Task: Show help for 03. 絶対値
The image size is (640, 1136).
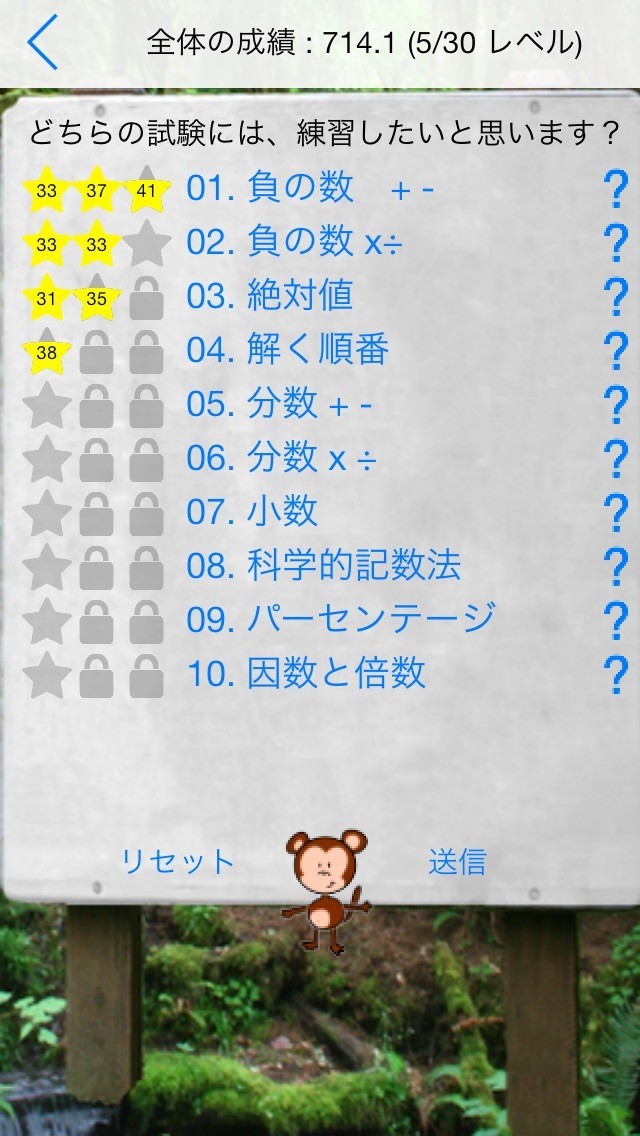Action: [615, 296]
